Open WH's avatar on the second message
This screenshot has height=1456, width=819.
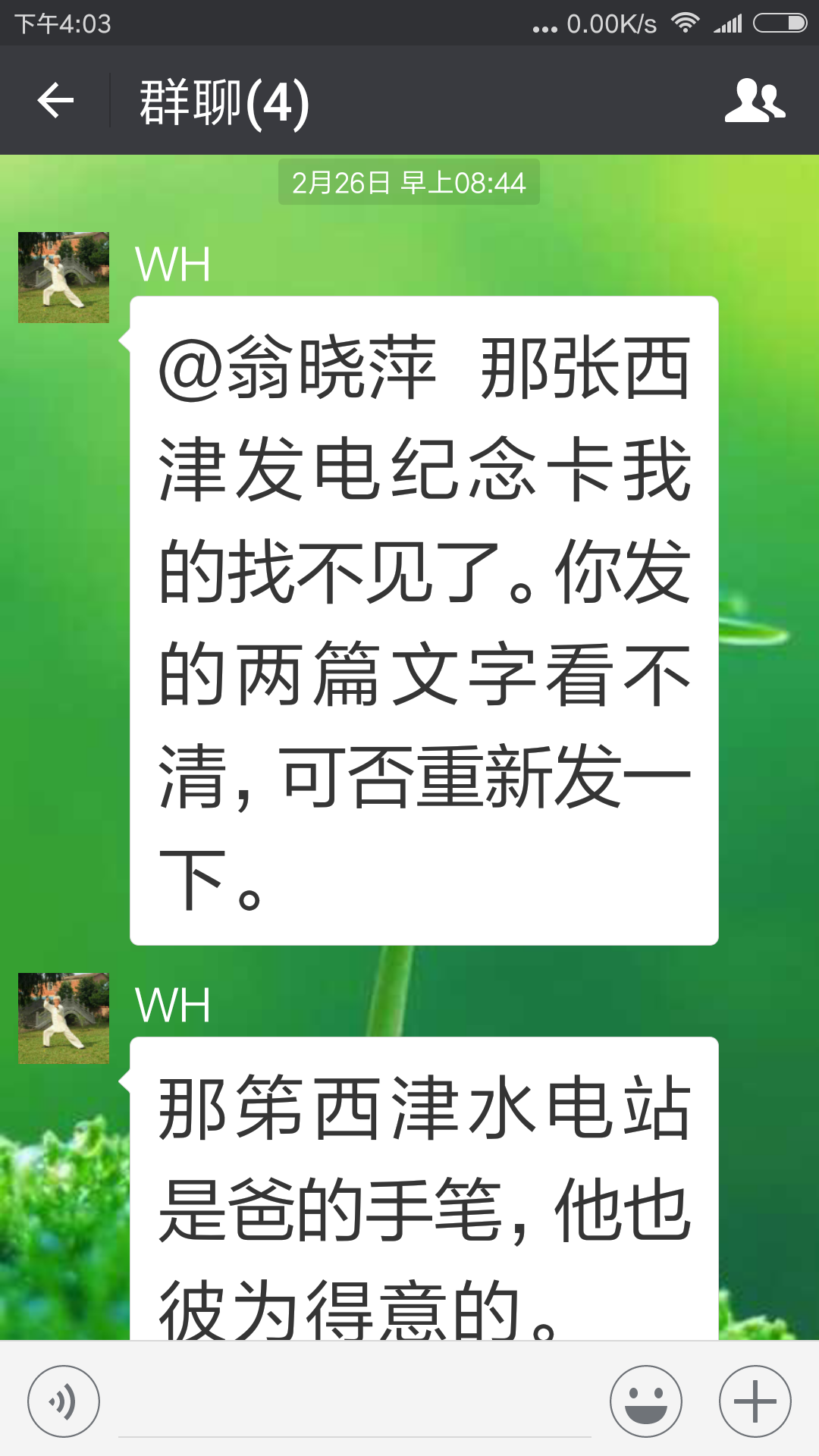[64, 1018]
